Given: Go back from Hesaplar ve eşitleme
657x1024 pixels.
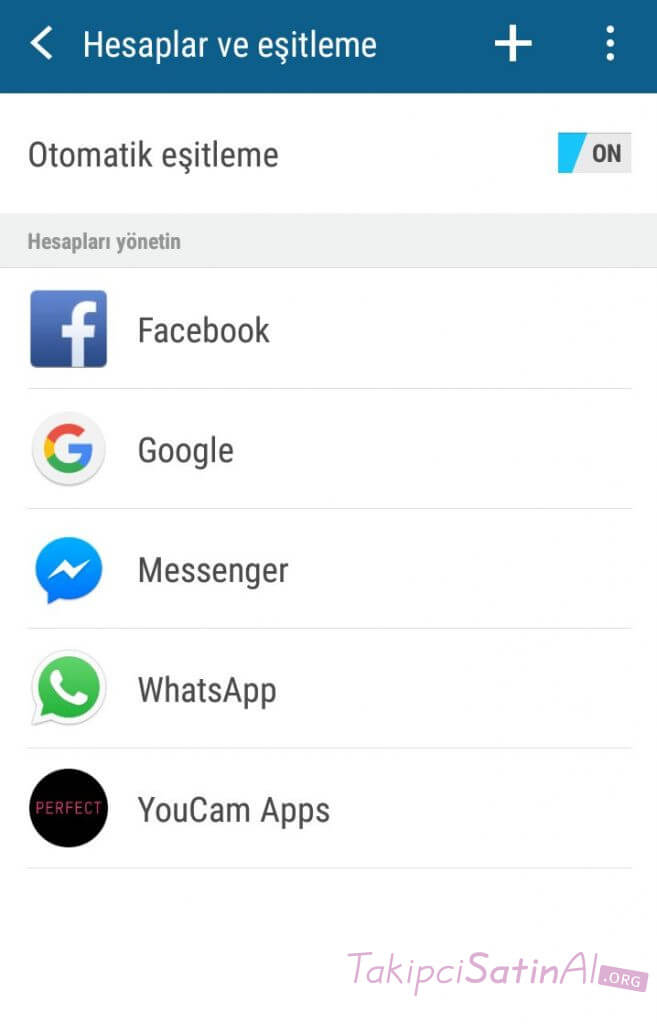Looking at the screenshot, I should (42, 45).
